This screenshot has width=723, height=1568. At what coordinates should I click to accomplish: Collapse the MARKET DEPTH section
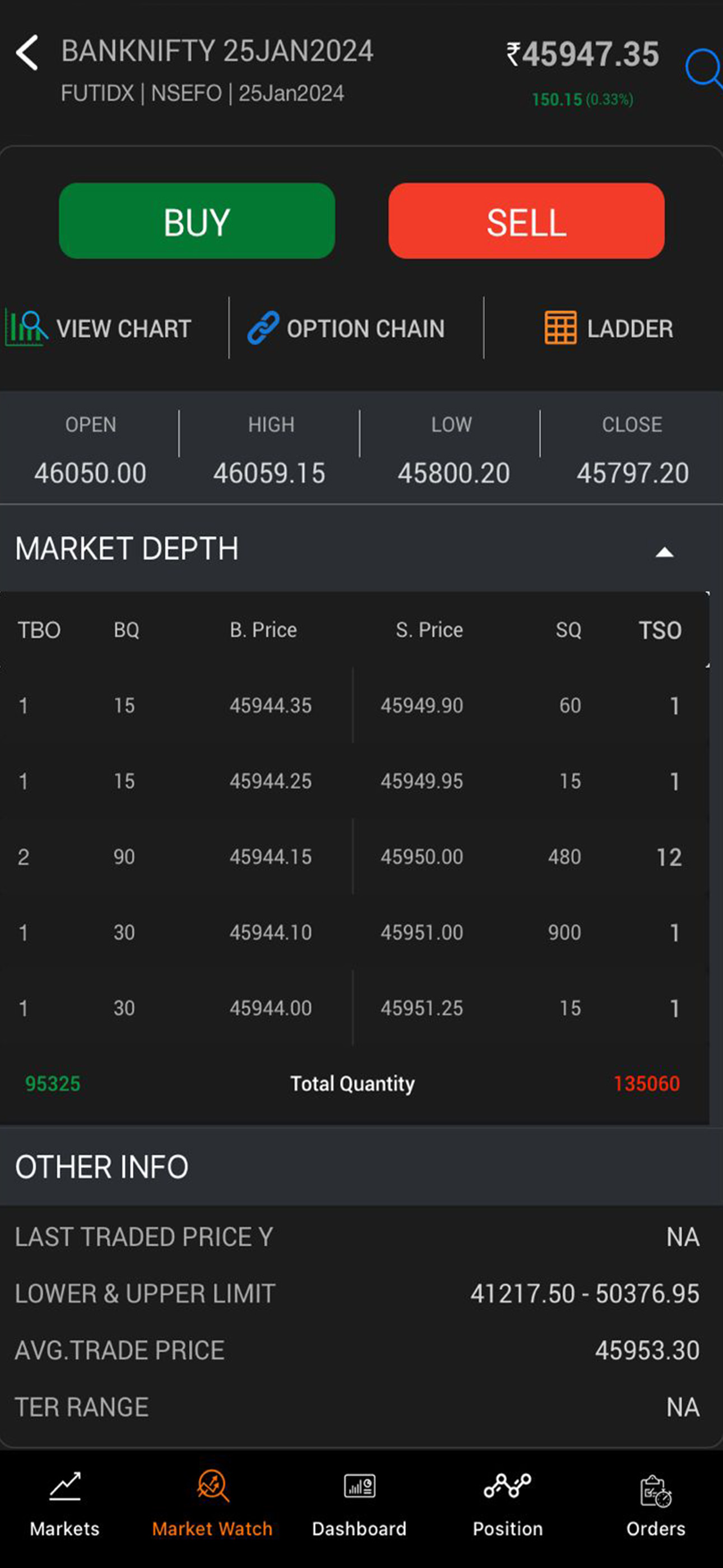tap(665, 552)
